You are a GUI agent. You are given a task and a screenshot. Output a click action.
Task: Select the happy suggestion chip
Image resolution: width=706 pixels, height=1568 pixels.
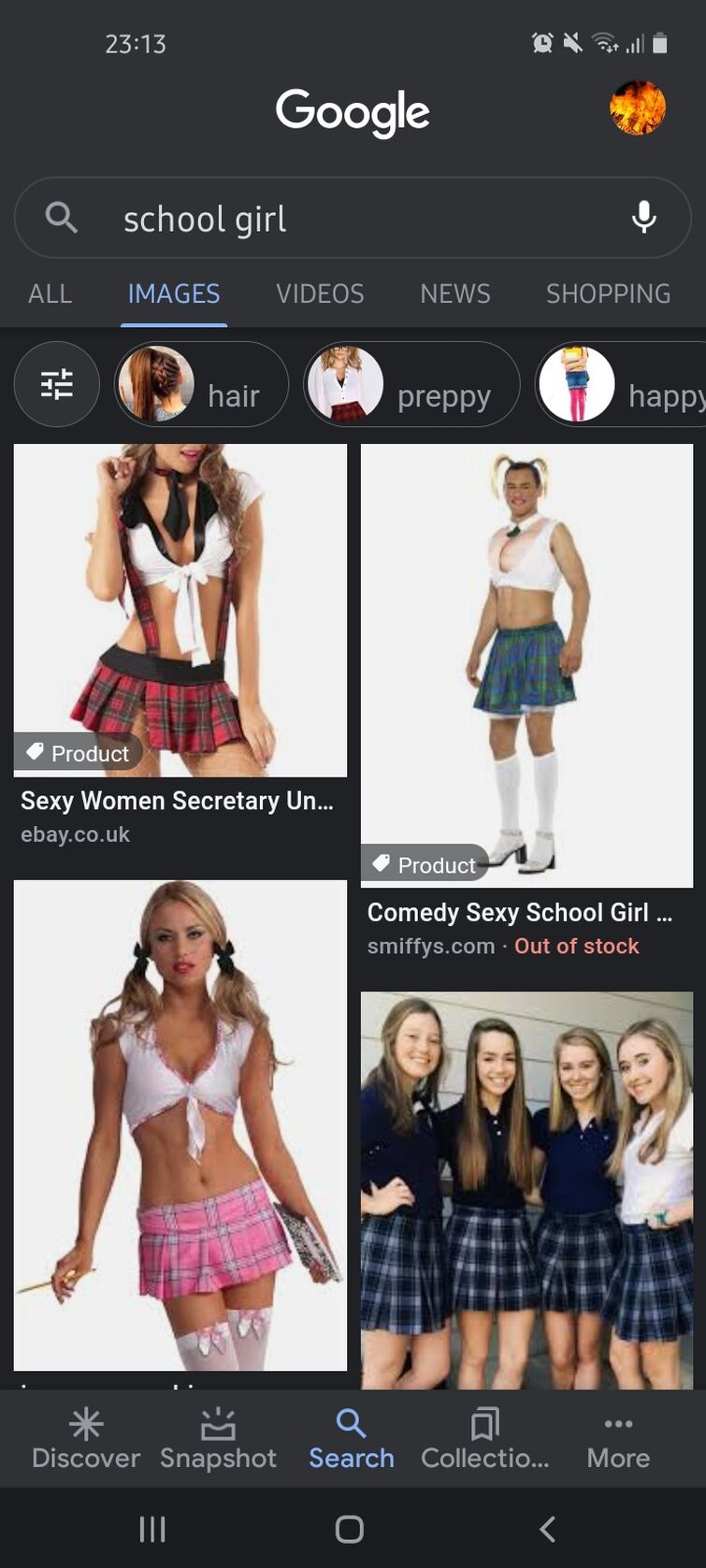coord(621,384)
